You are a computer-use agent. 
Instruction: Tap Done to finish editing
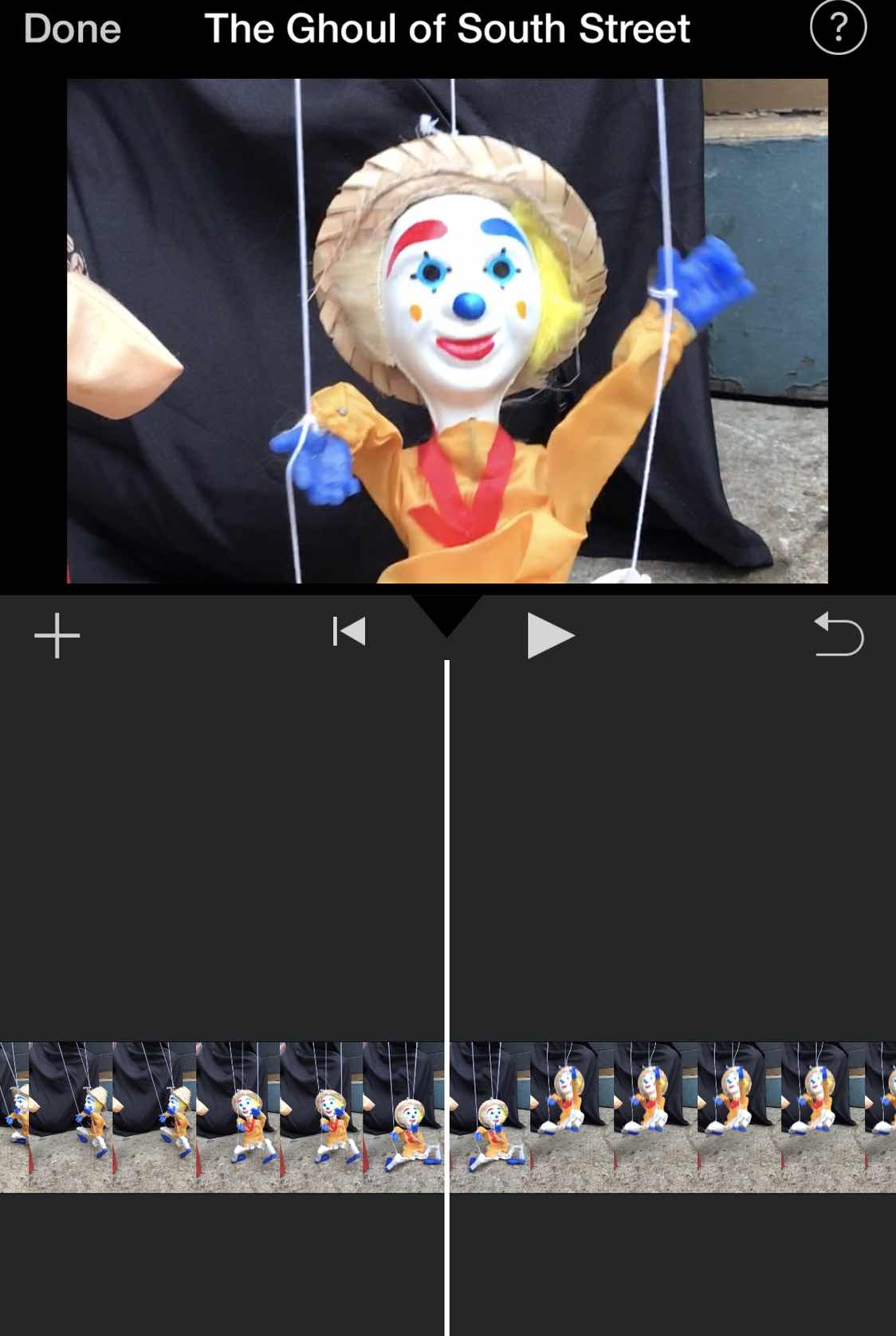[x=73, y=29]
